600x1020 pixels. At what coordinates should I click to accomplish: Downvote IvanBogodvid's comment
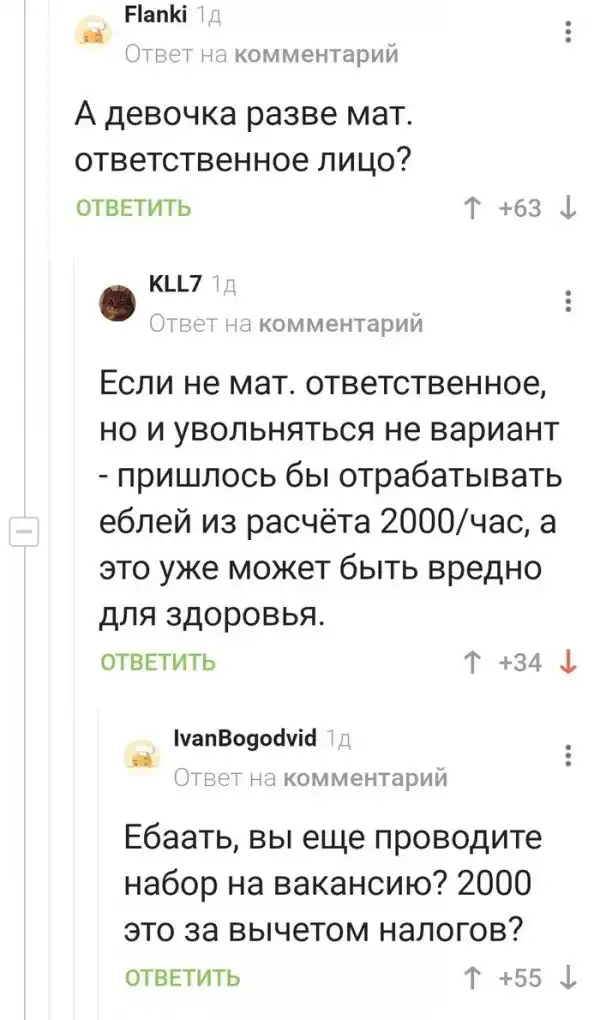click(x=568, y=977)
